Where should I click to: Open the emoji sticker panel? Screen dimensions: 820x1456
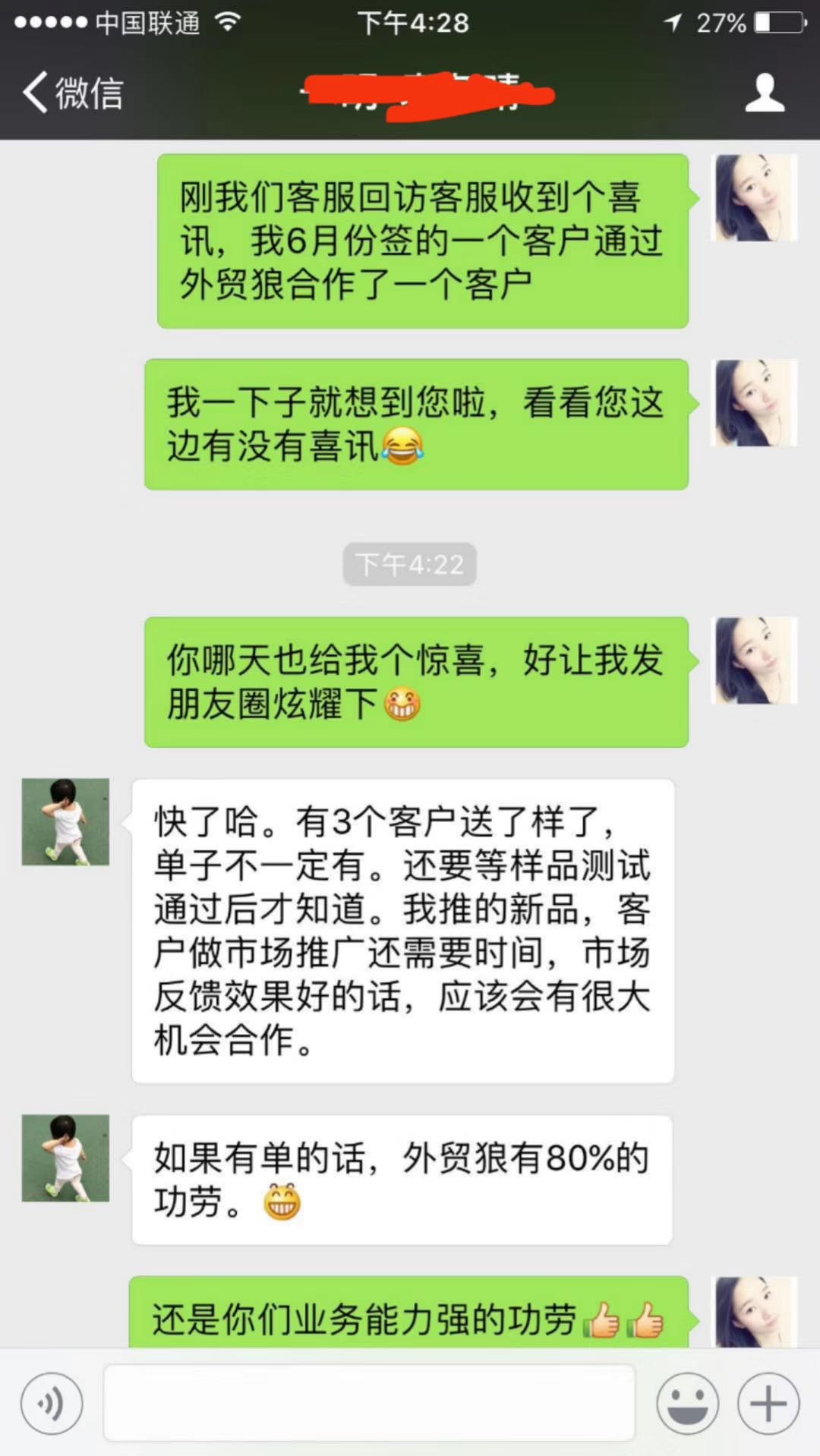(687, 1403)
